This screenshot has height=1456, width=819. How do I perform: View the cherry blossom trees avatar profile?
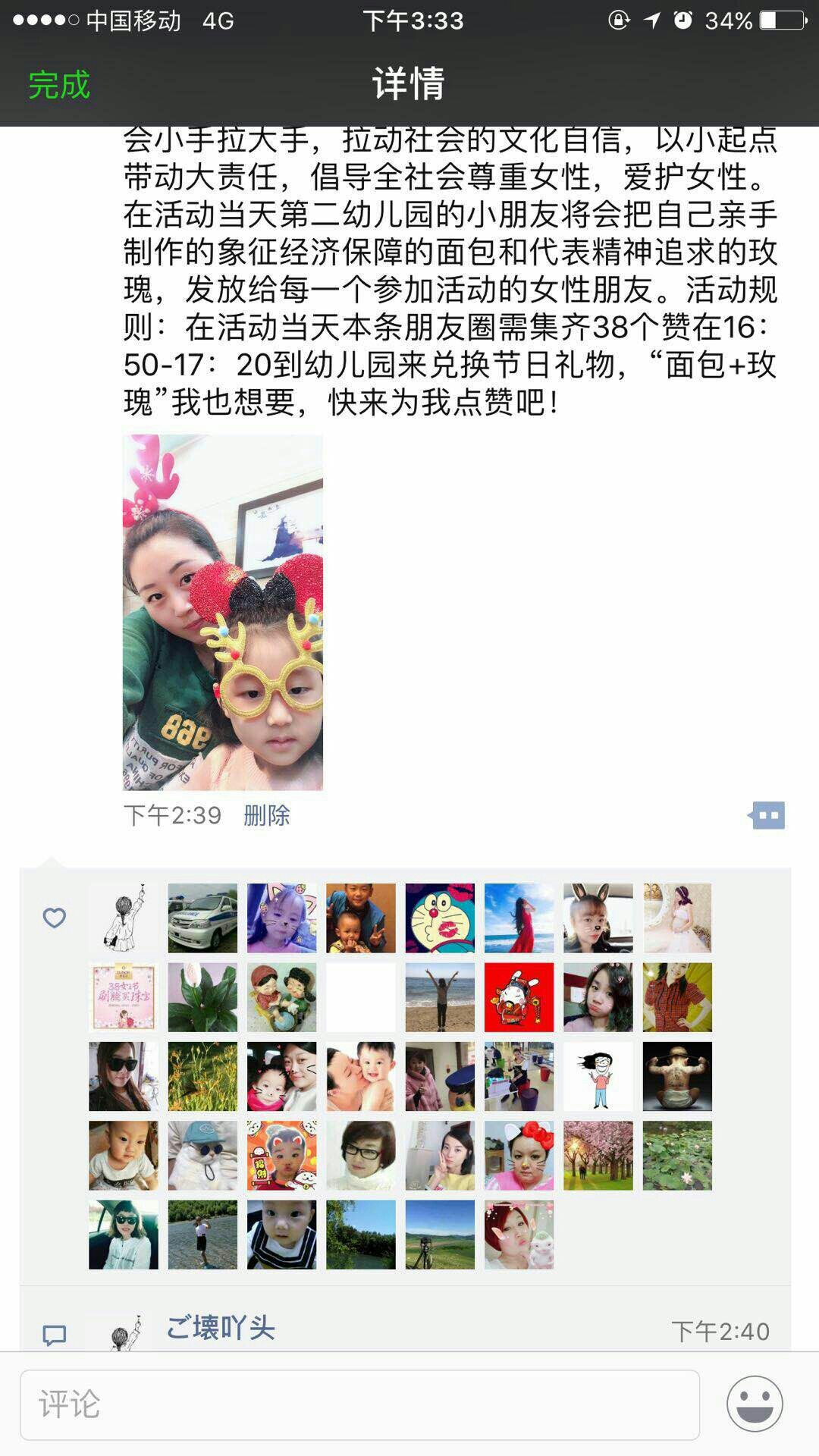(598, 1155)
